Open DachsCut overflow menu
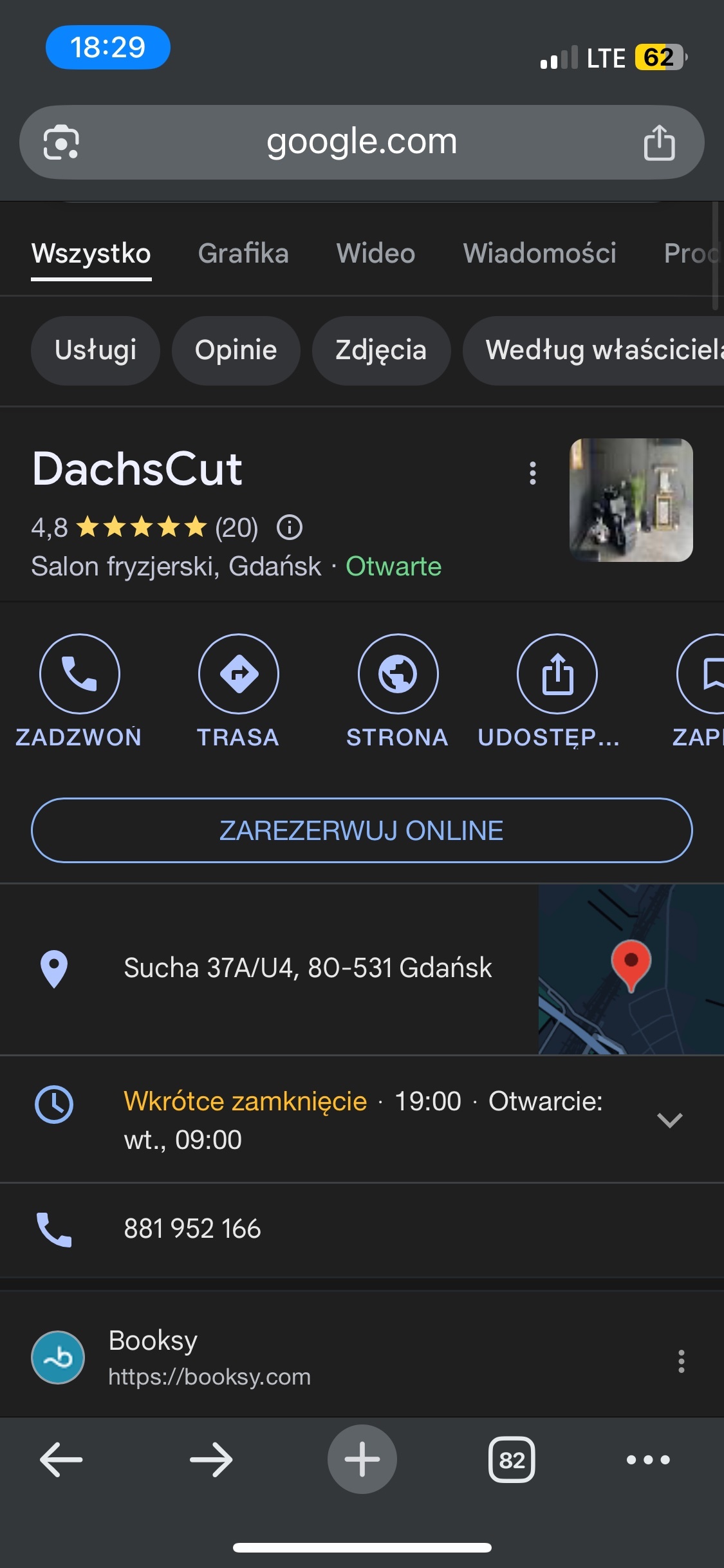724x1568 pixels. 532,473
